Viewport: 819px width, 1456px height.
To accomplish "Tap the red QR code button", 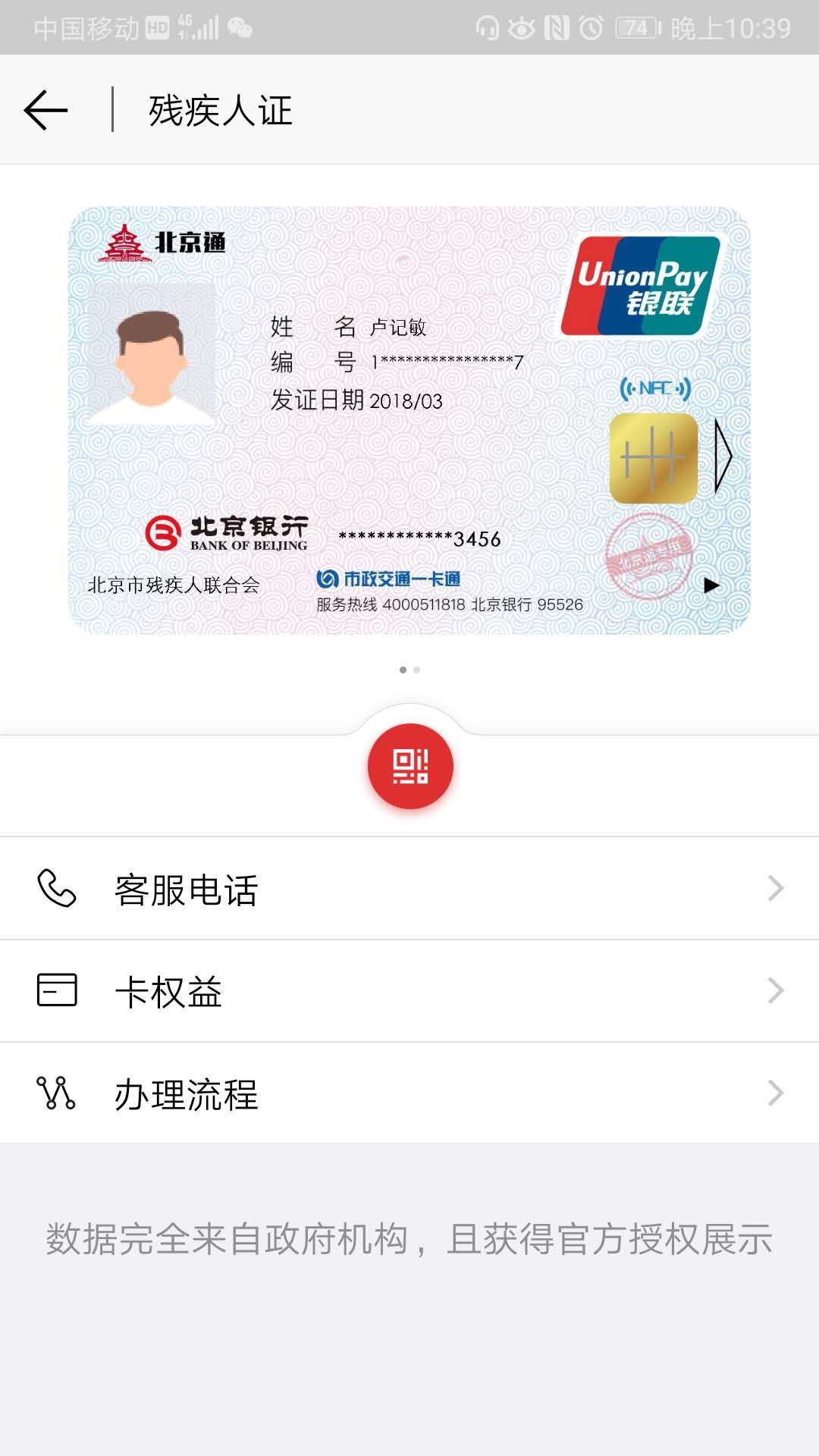I will point(410,767).
